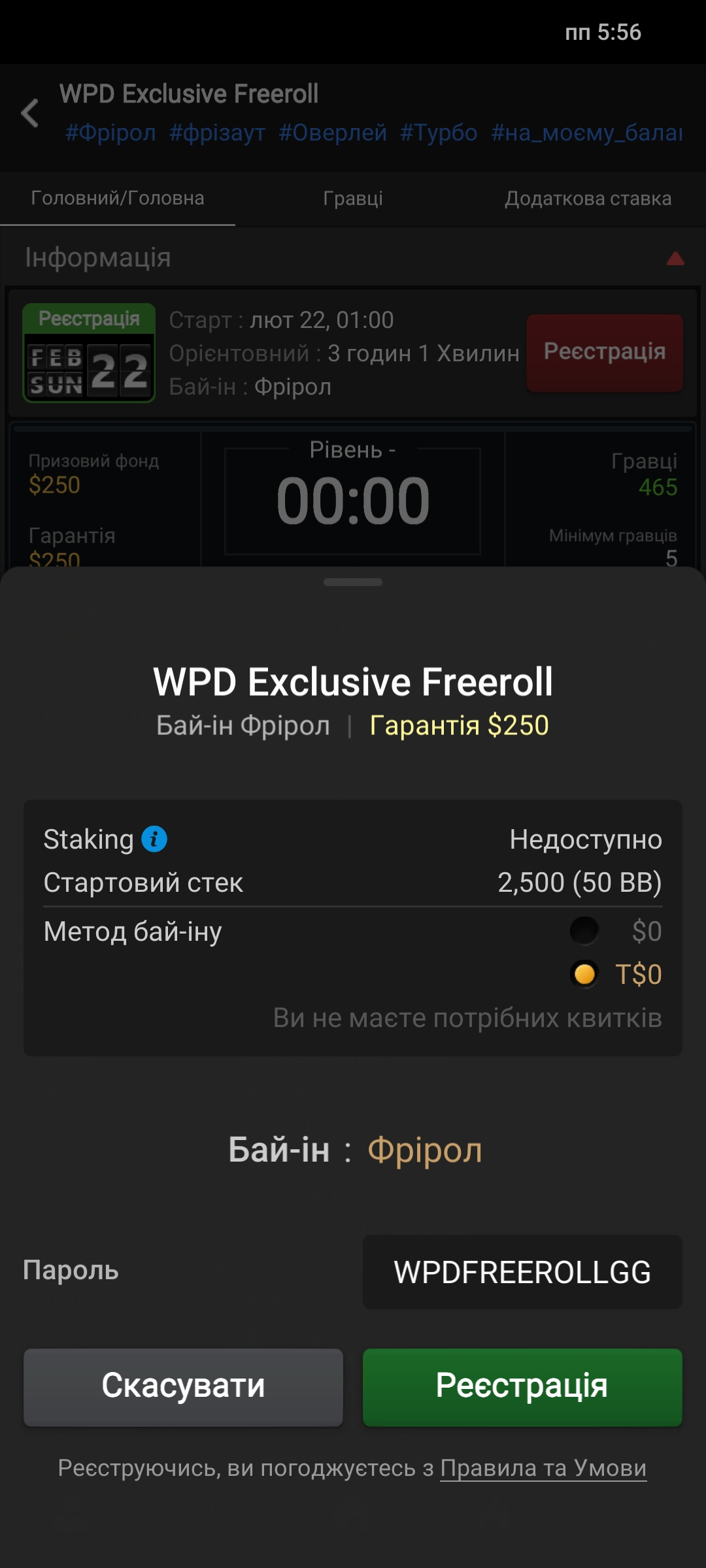Open the #Оверлей hashtag
The image size is (706, 1568).
333,133
